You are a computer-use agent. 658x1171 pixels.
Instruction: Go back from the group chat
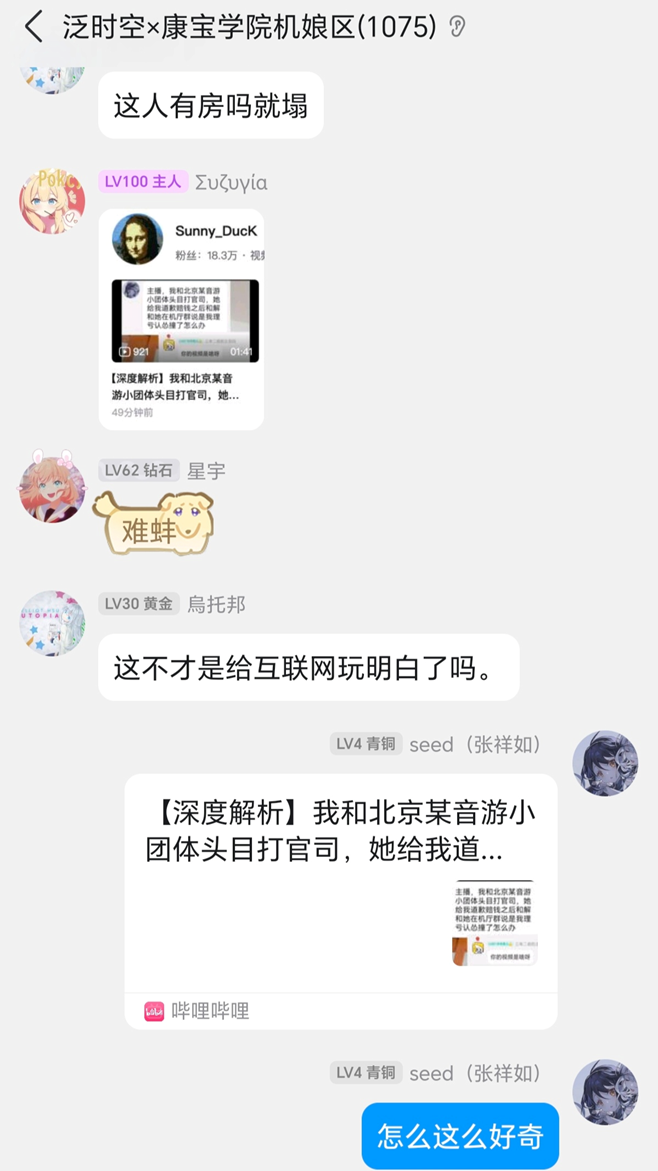pyautogui.click(x=34, y=27)
